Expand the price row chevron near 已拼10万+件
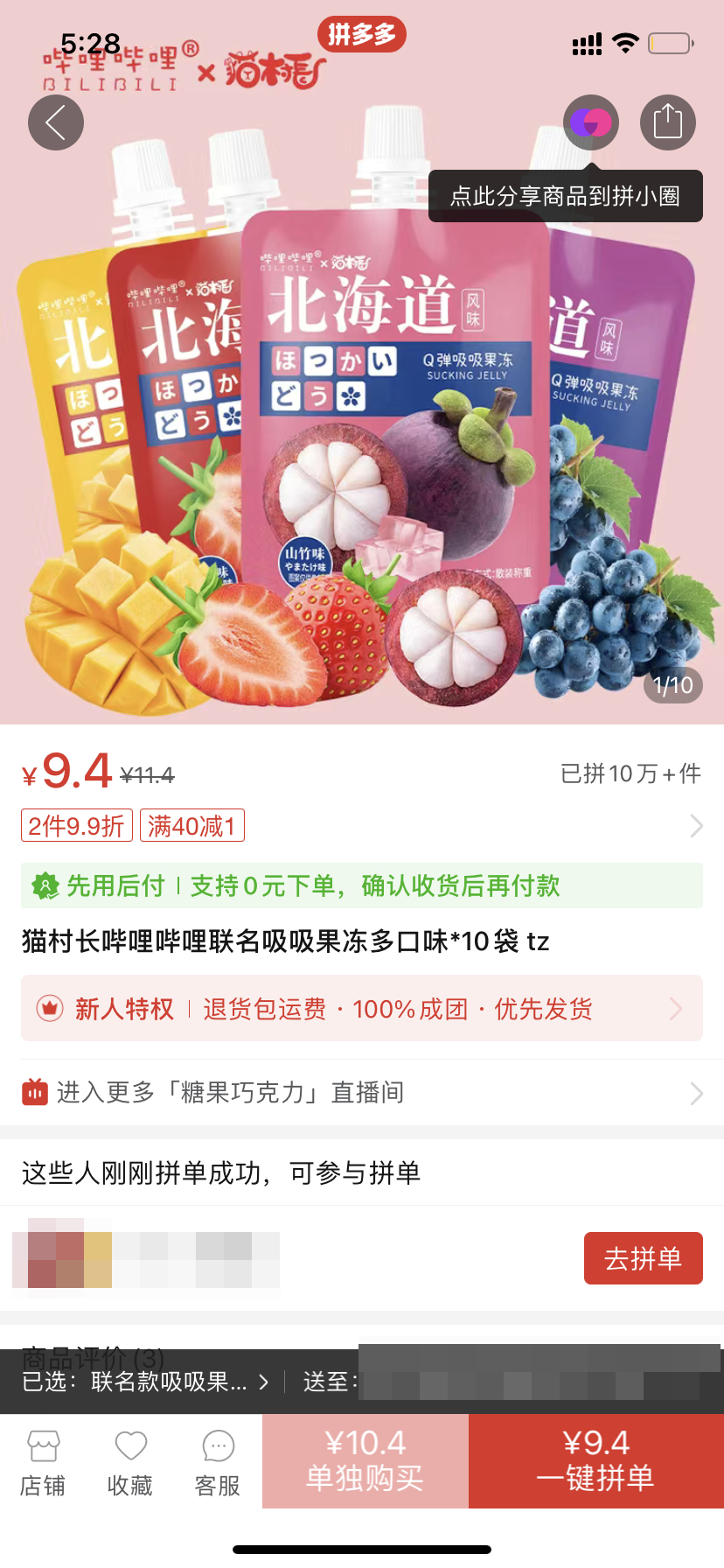This screenshot has width=724, height=1568. [x=694, y=825]
